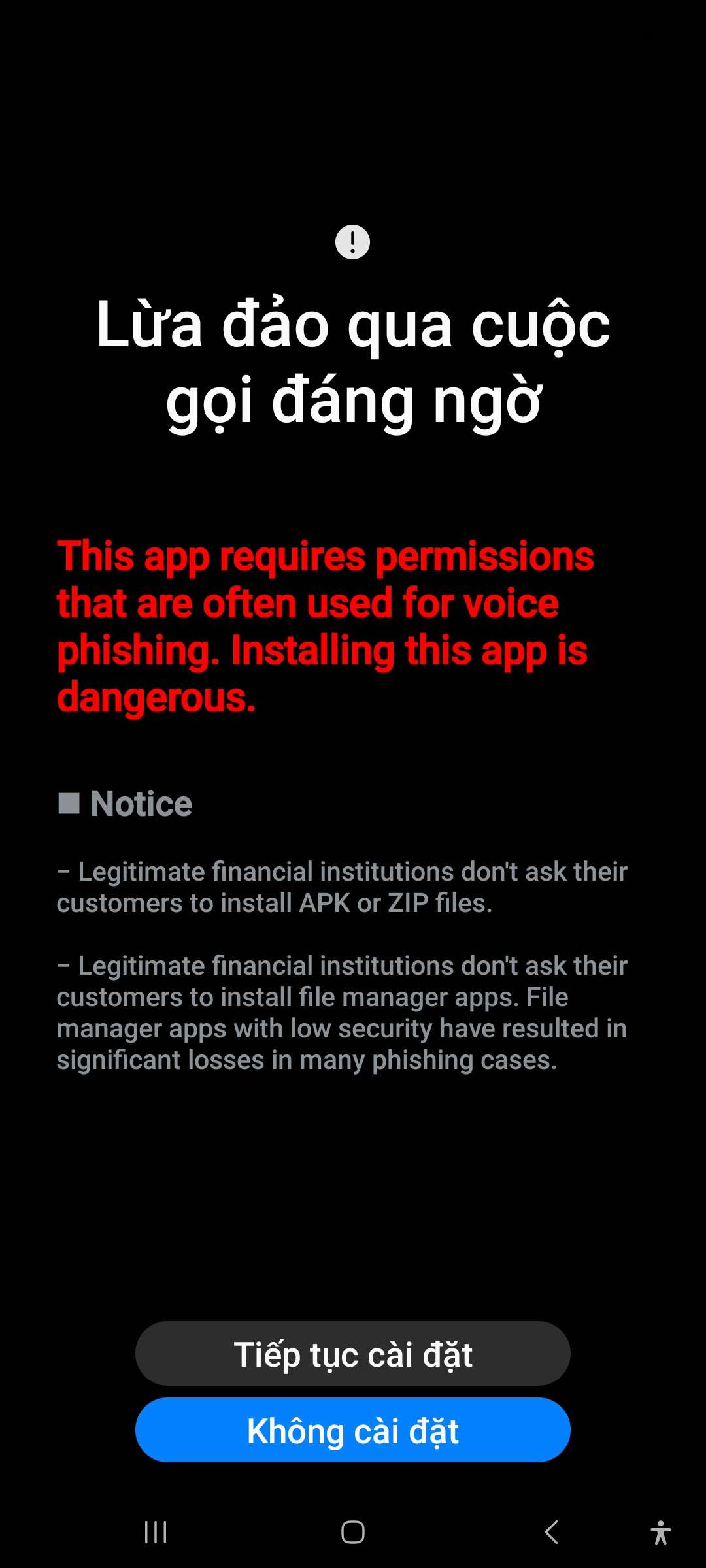
Task: Go to the home screen
Action: (352, 1531)
